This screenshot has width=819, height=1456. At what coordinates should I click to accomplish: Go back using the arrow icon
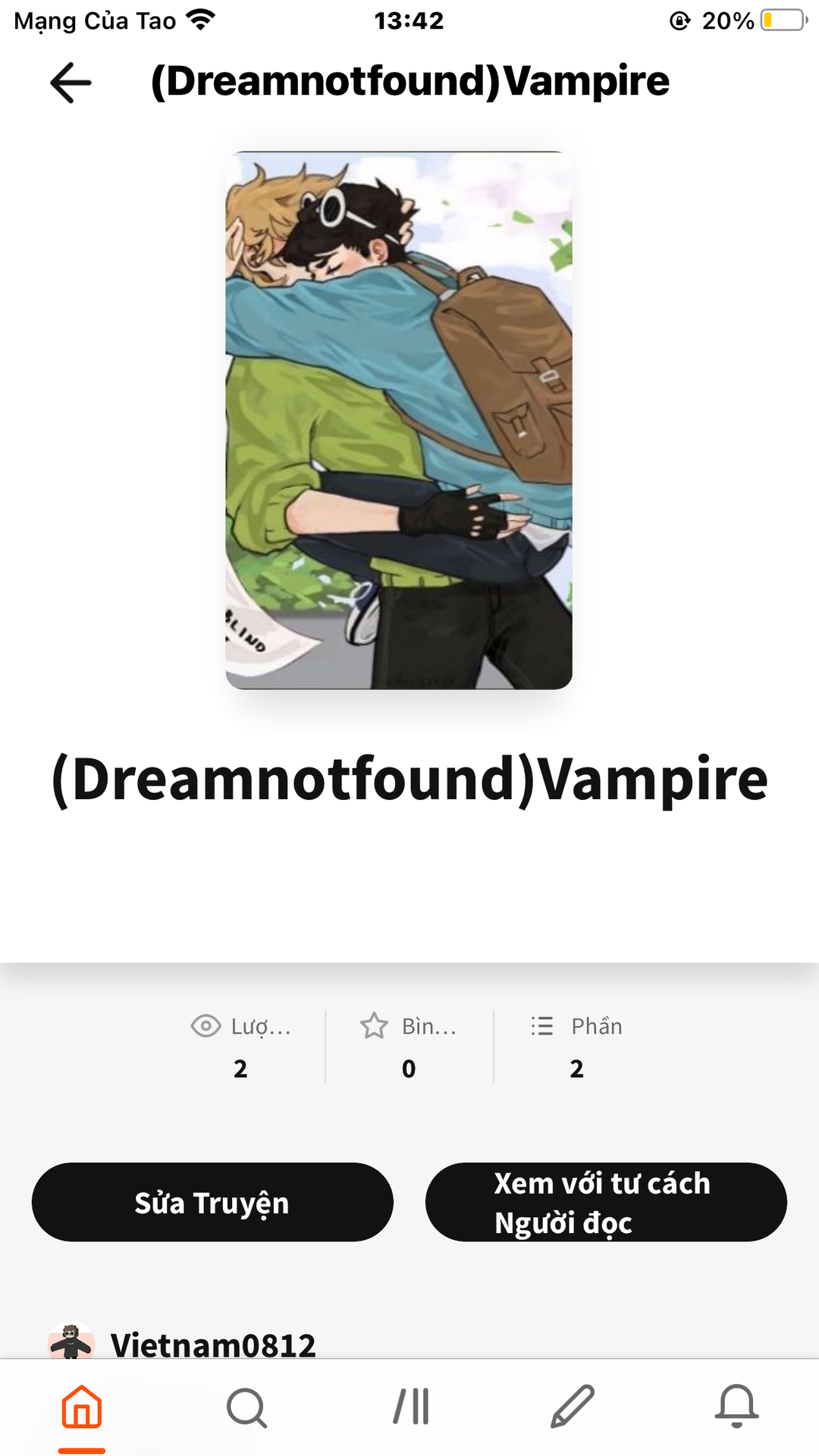[71, 82]
